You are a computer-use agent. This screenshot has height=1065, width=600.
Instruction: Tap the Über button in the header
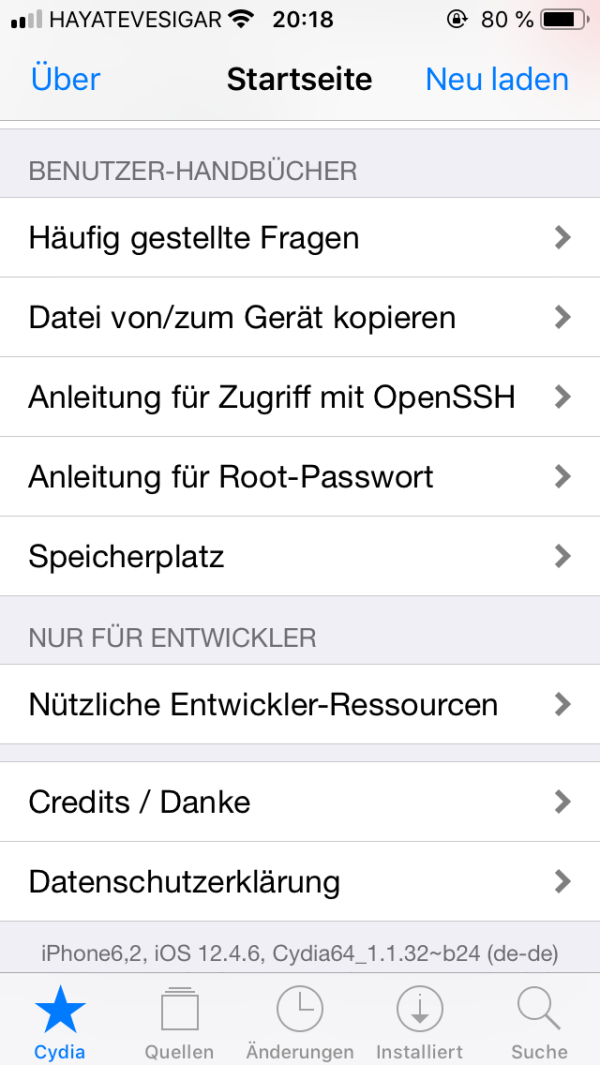(66, 79)
